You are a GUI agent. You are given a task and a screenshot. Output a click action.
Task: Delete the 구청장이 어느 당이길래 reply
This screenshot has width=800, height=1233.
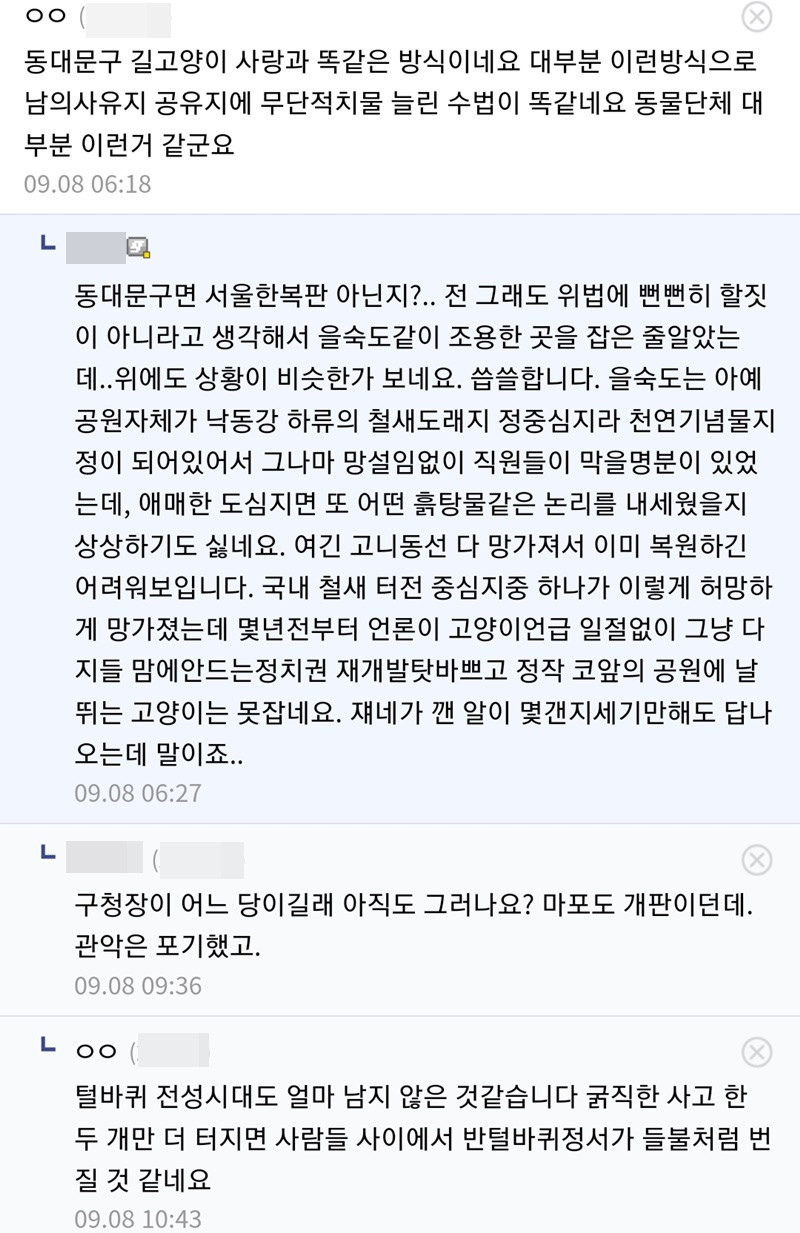click(x=757, y=859)
